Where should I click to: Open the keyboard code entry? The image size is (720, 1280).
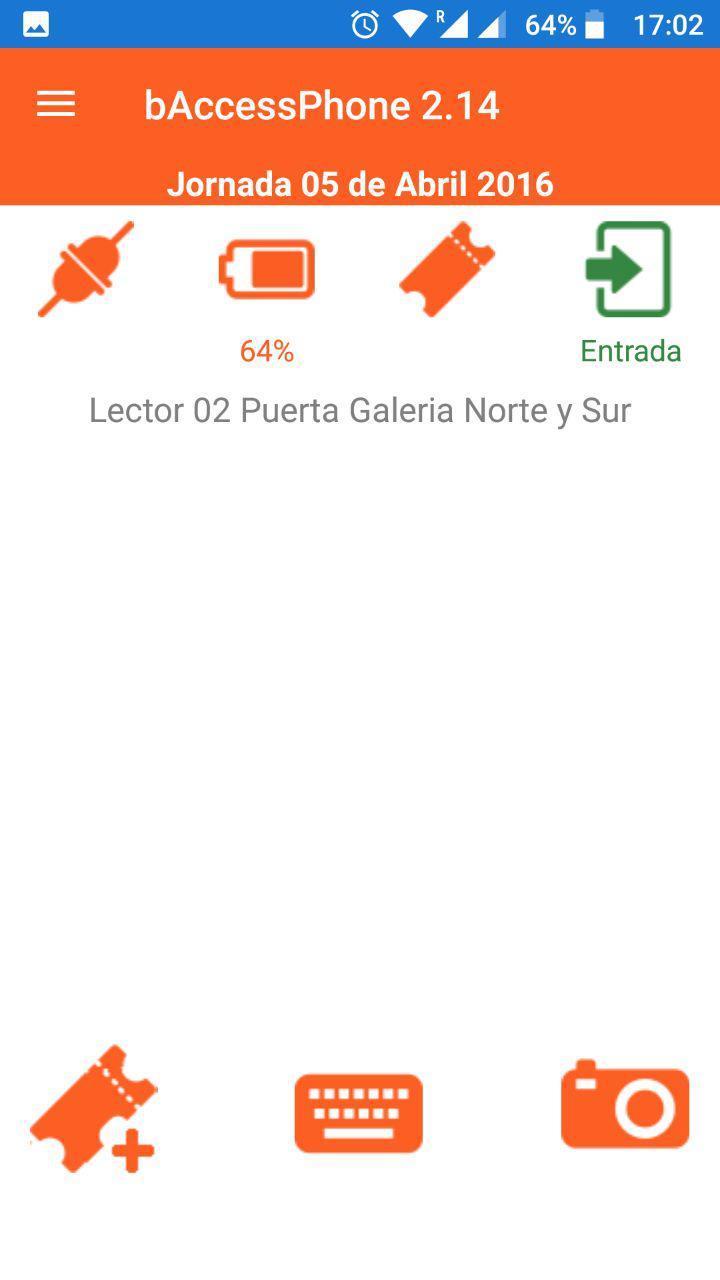359,1113
